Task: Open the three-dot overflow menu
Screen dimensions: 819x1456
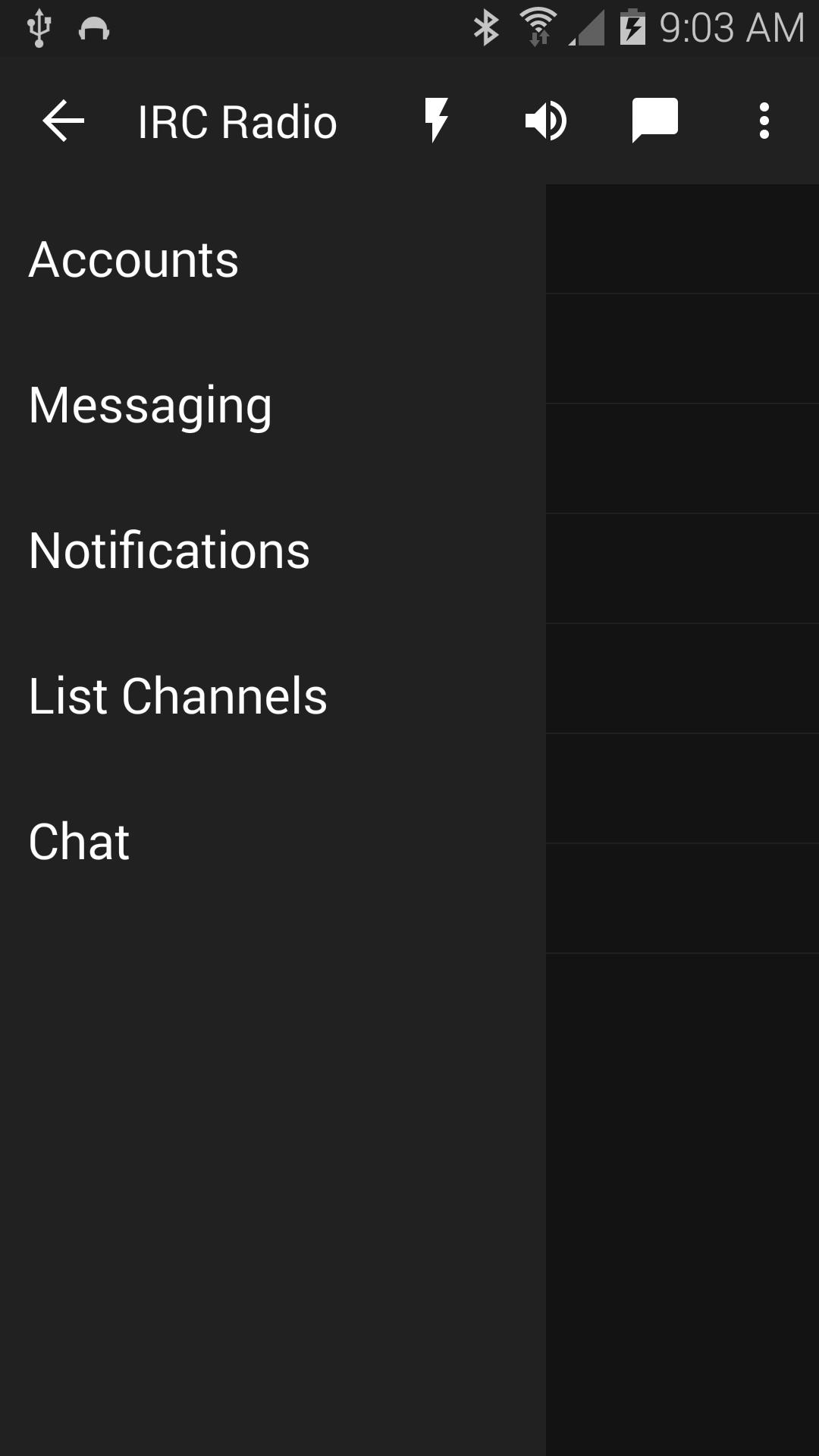Action: point(764,119)
